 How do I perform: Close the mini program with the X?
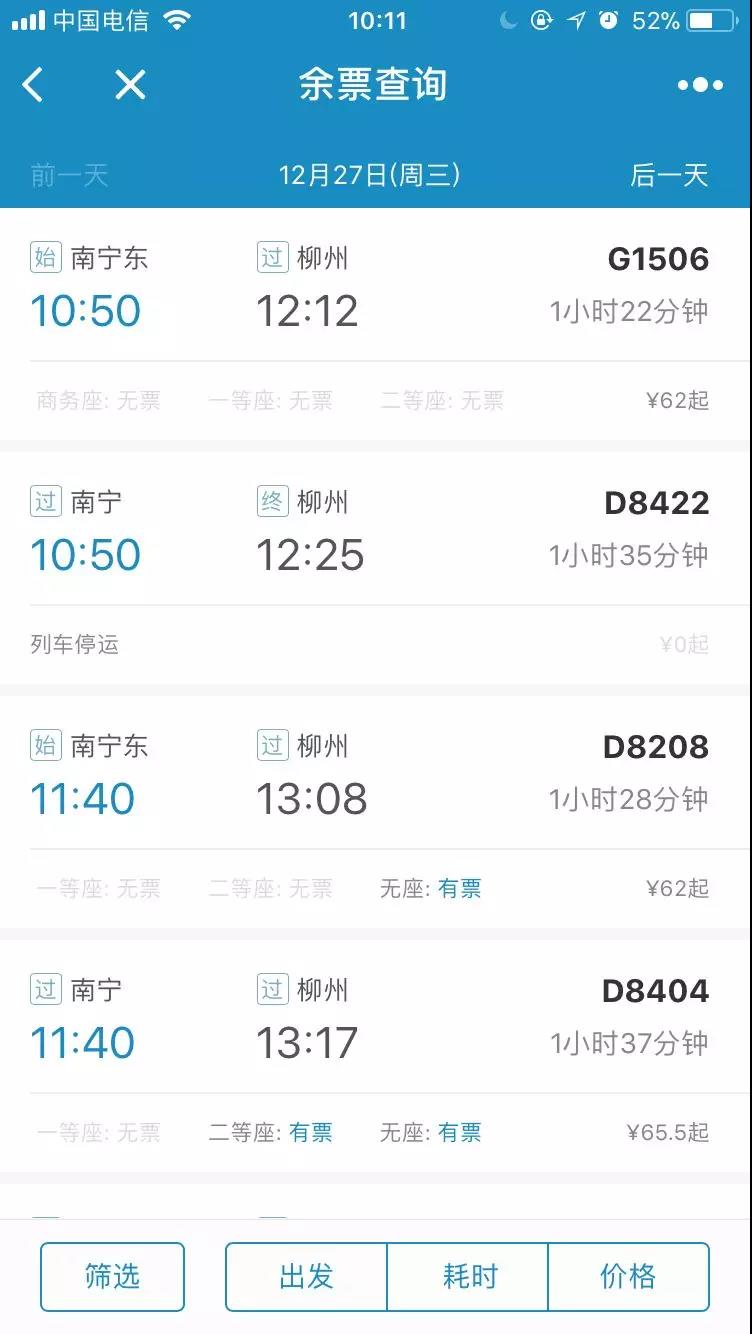[x=130, y=85]
